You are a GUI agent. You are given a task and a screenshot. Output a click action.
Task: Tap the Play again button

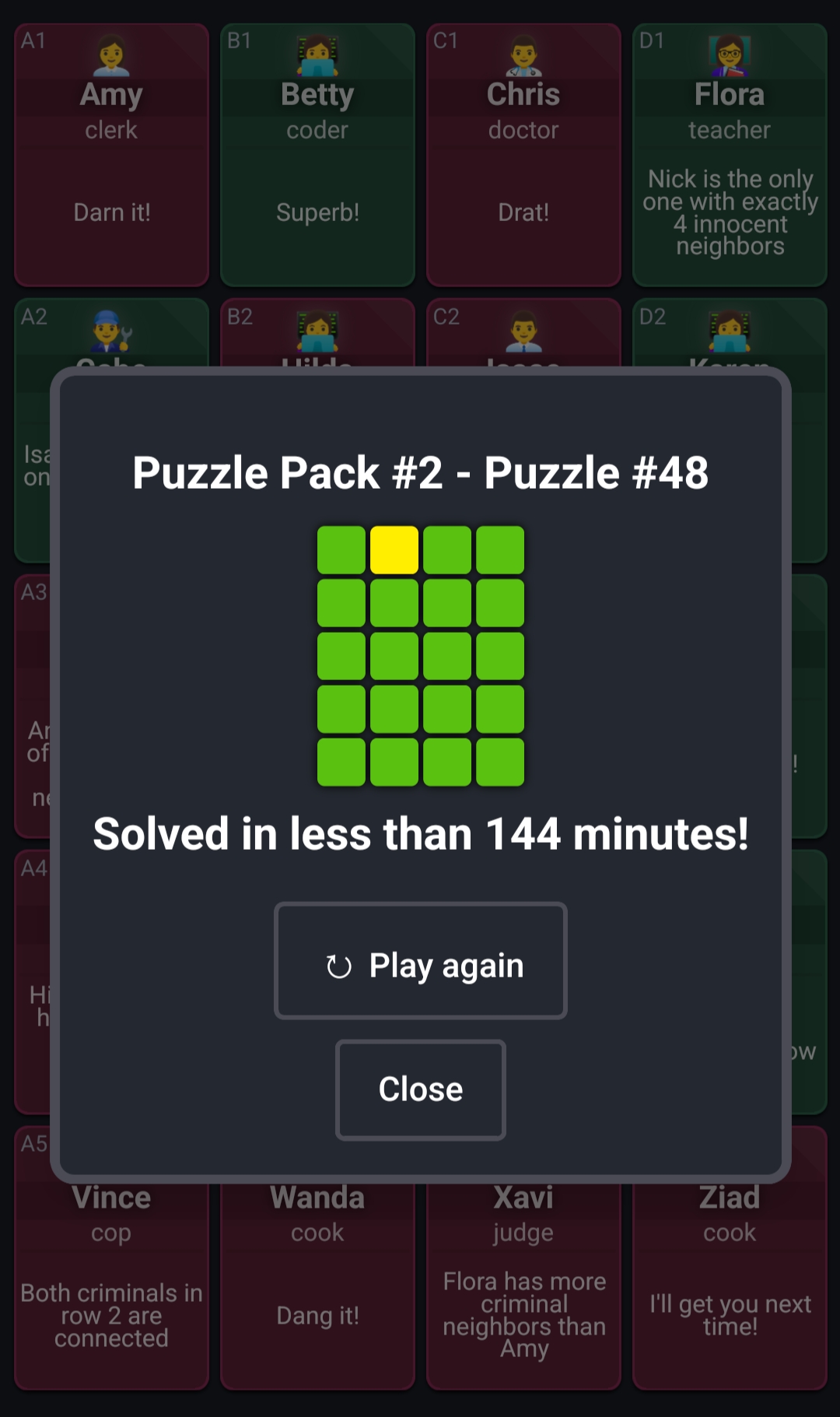[420, 961]
